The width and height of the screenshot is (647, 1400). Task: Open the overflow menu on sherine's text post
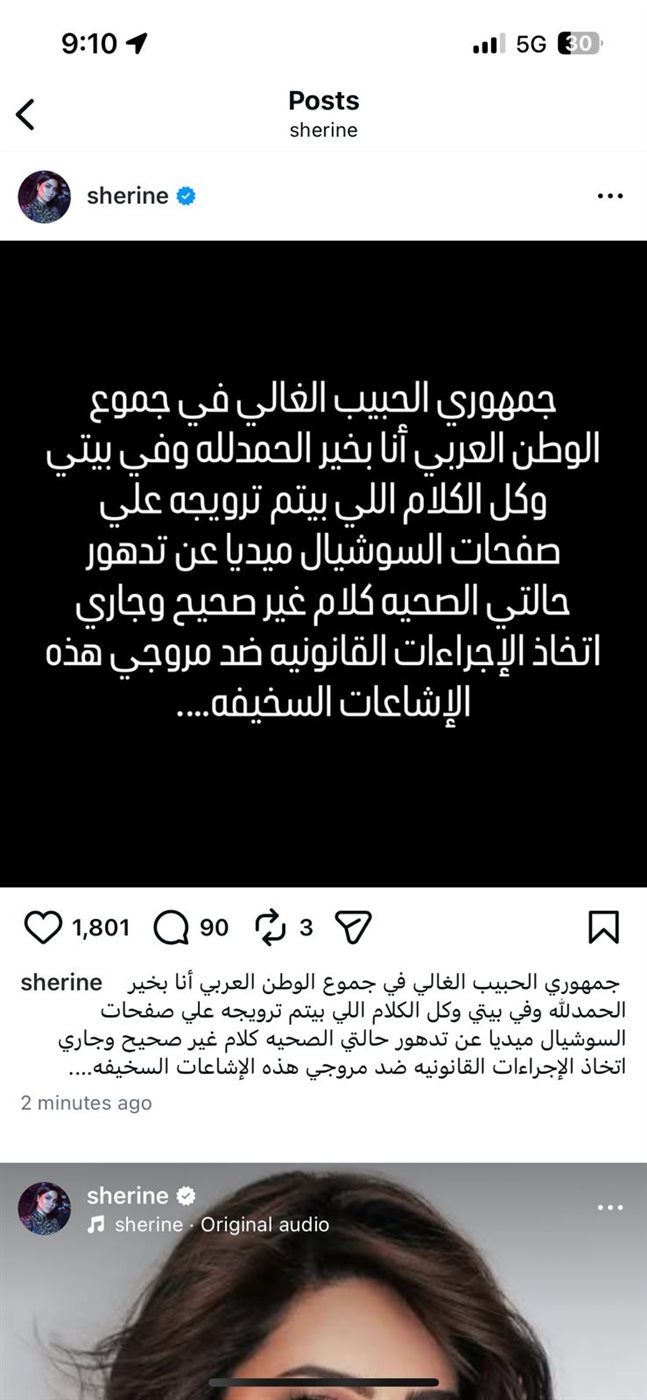[609, 196]
